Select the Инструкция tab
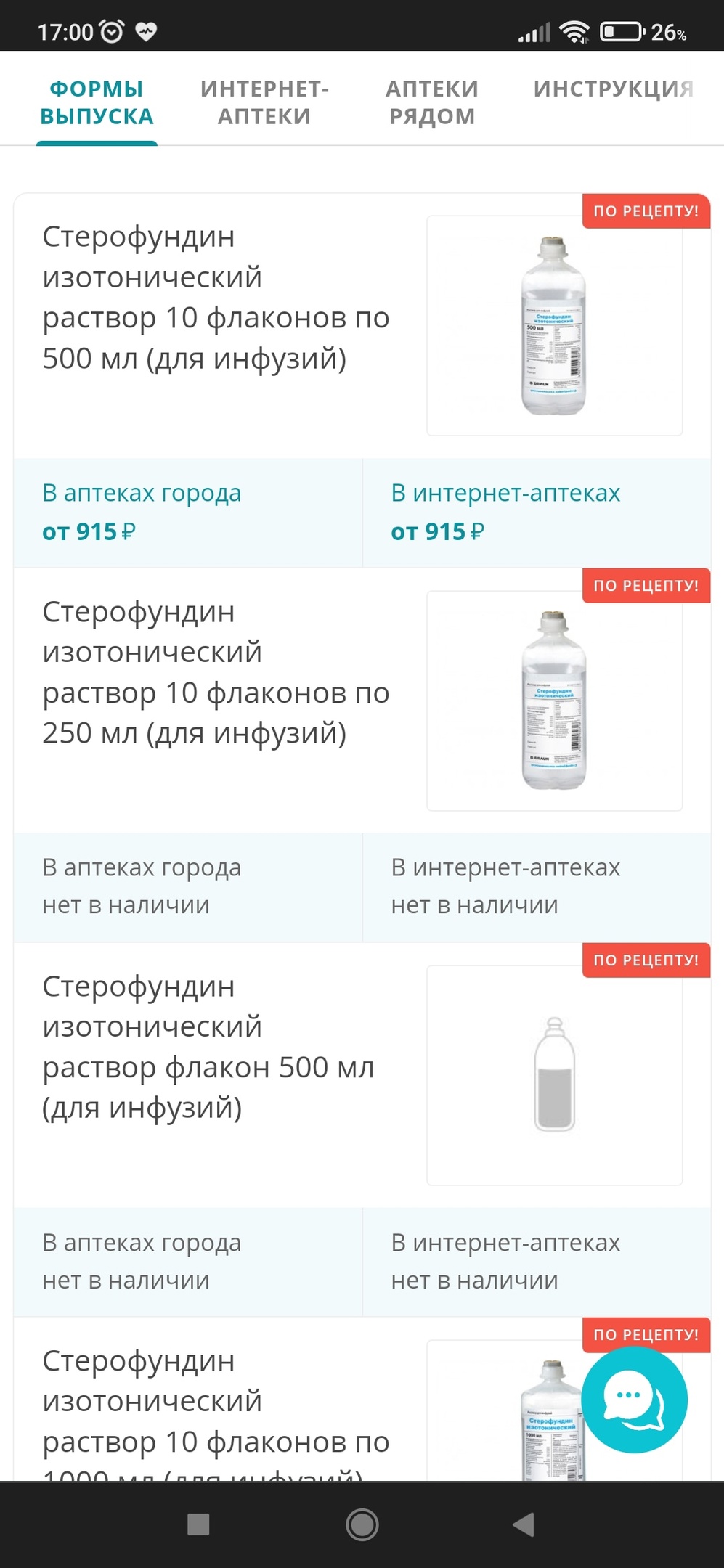724x1568 pixels. coord(614,89)
